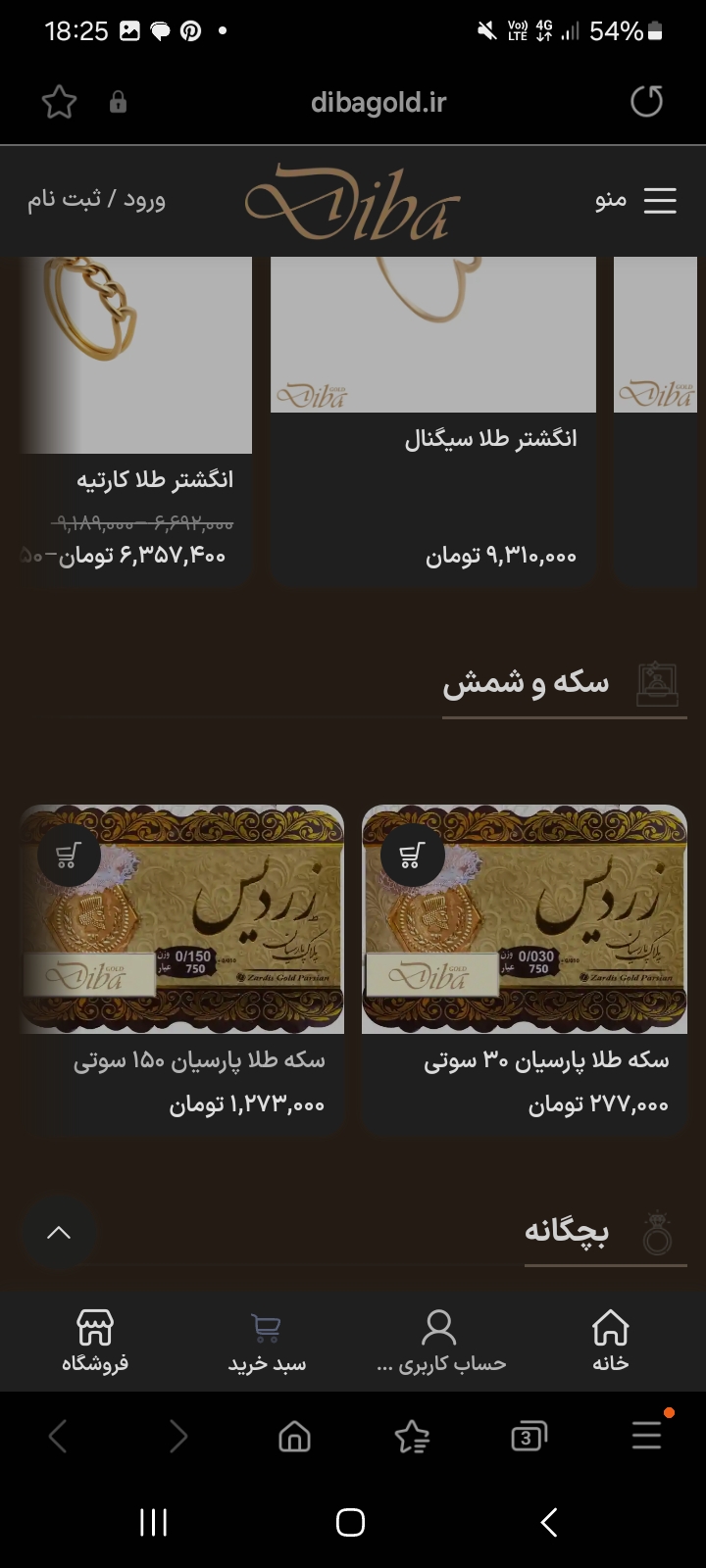Open the منو hamburger menu
Image resolution: width=706 pixels, height=1568 pixels.
click(637, 200)
